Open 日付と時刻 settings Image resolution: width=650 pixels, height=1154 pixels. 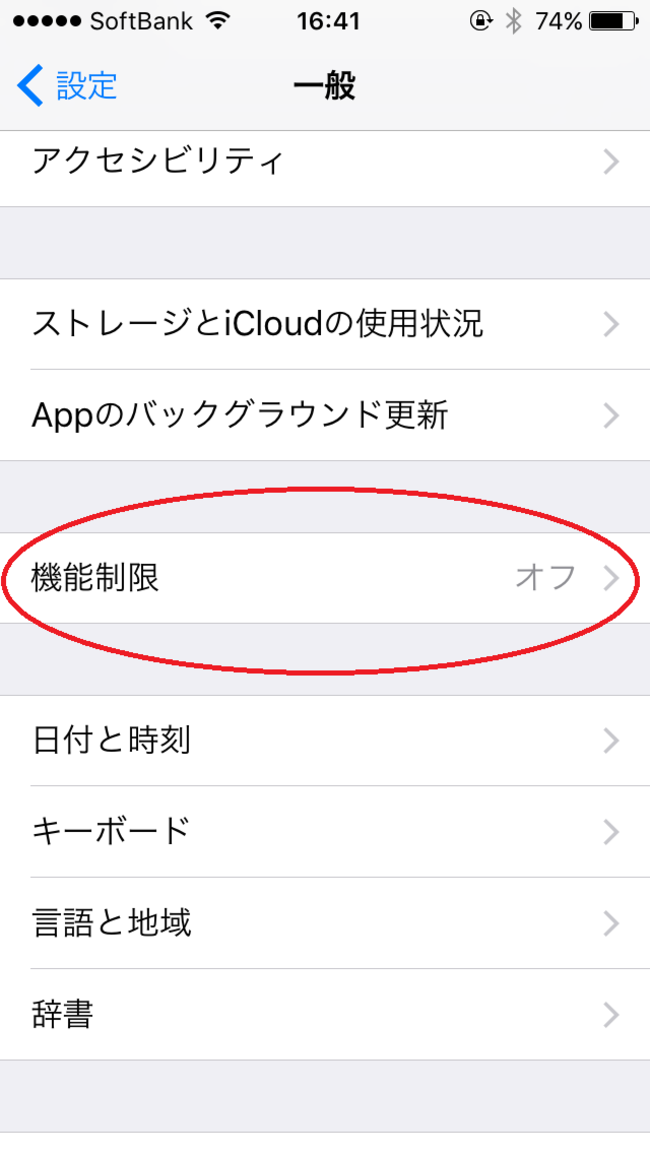[x=324, y=741]
